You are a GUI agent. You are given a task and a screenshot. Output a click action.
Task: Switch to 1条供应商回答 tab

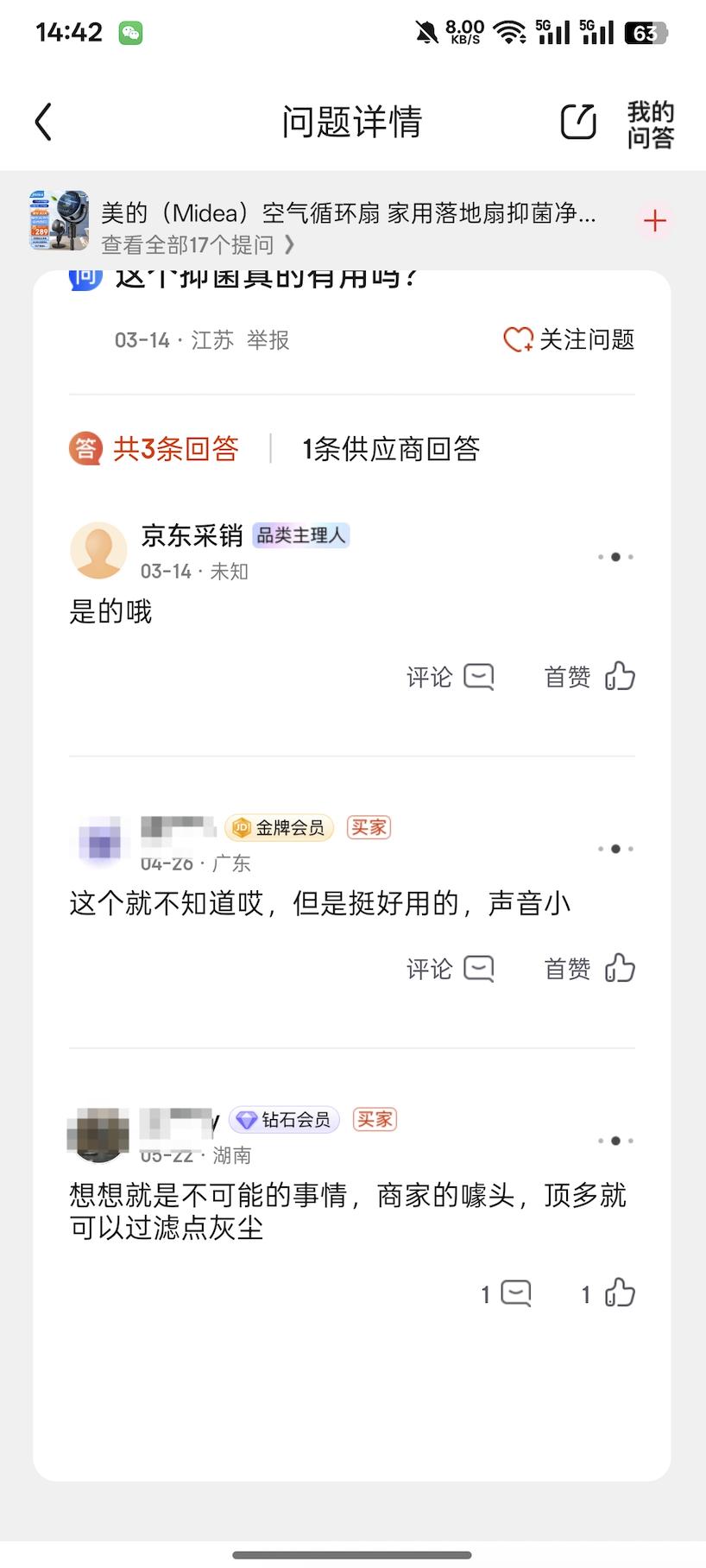click(390, 449)
